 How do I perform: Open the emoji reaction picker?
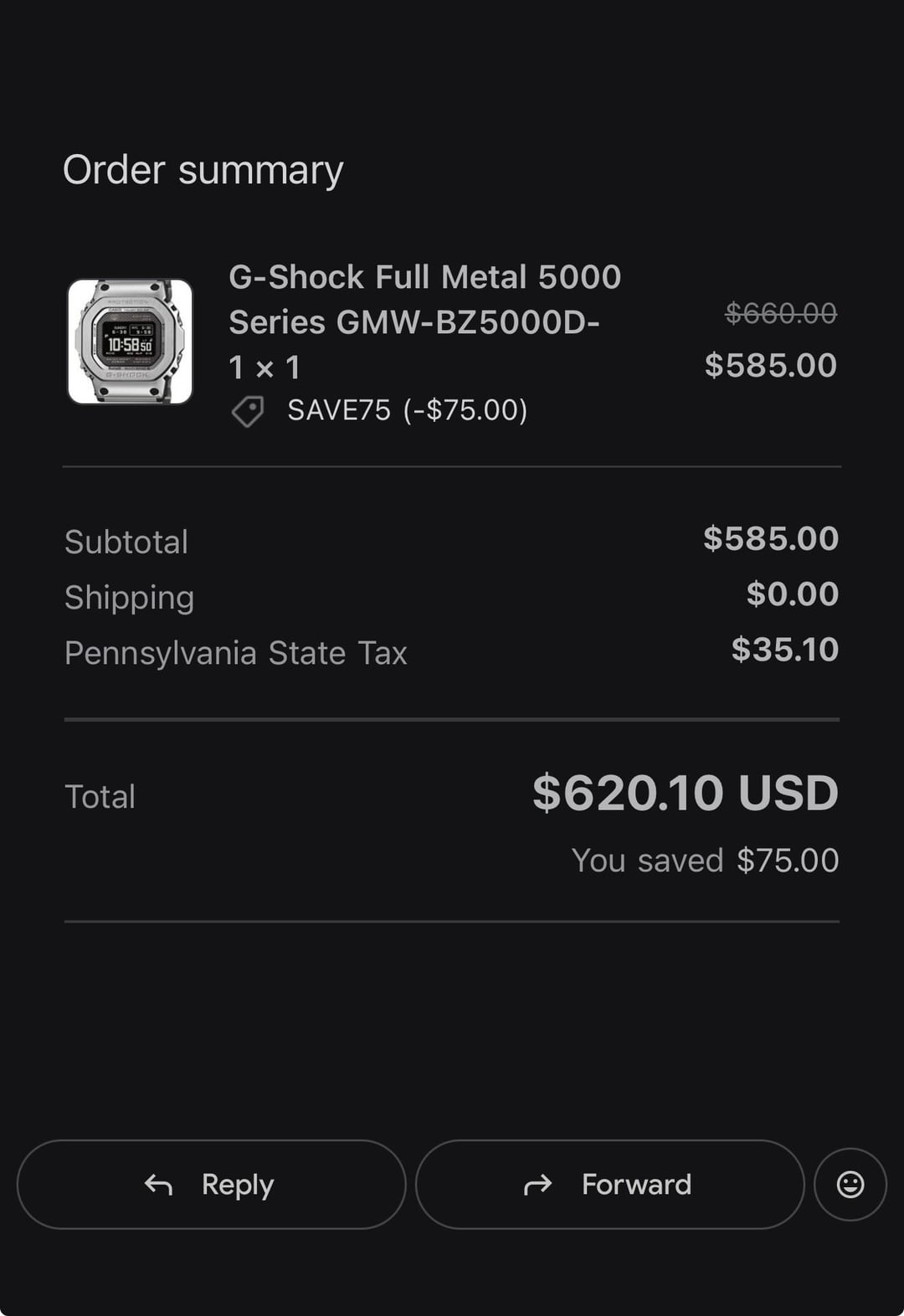[850, 1184]
